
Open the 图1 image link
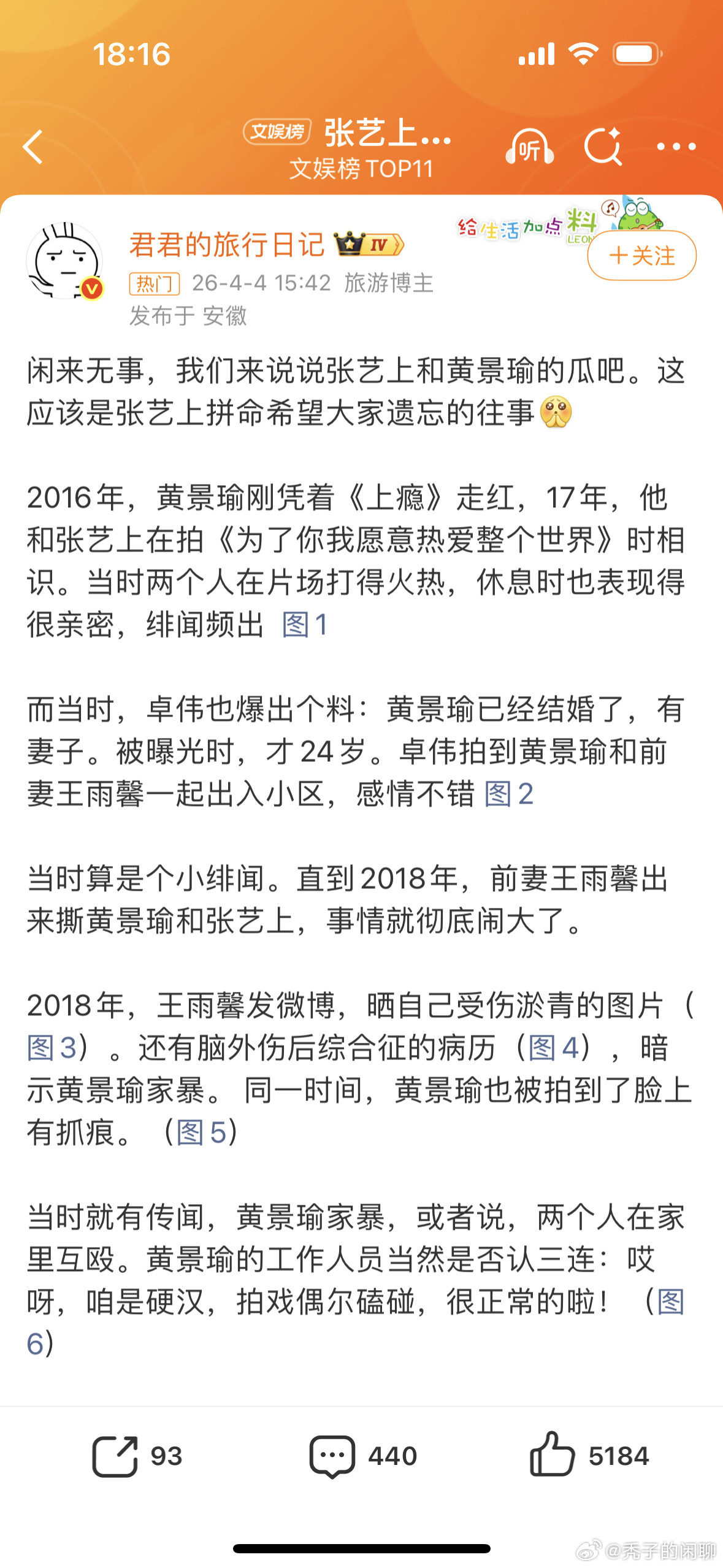(305, 623)
